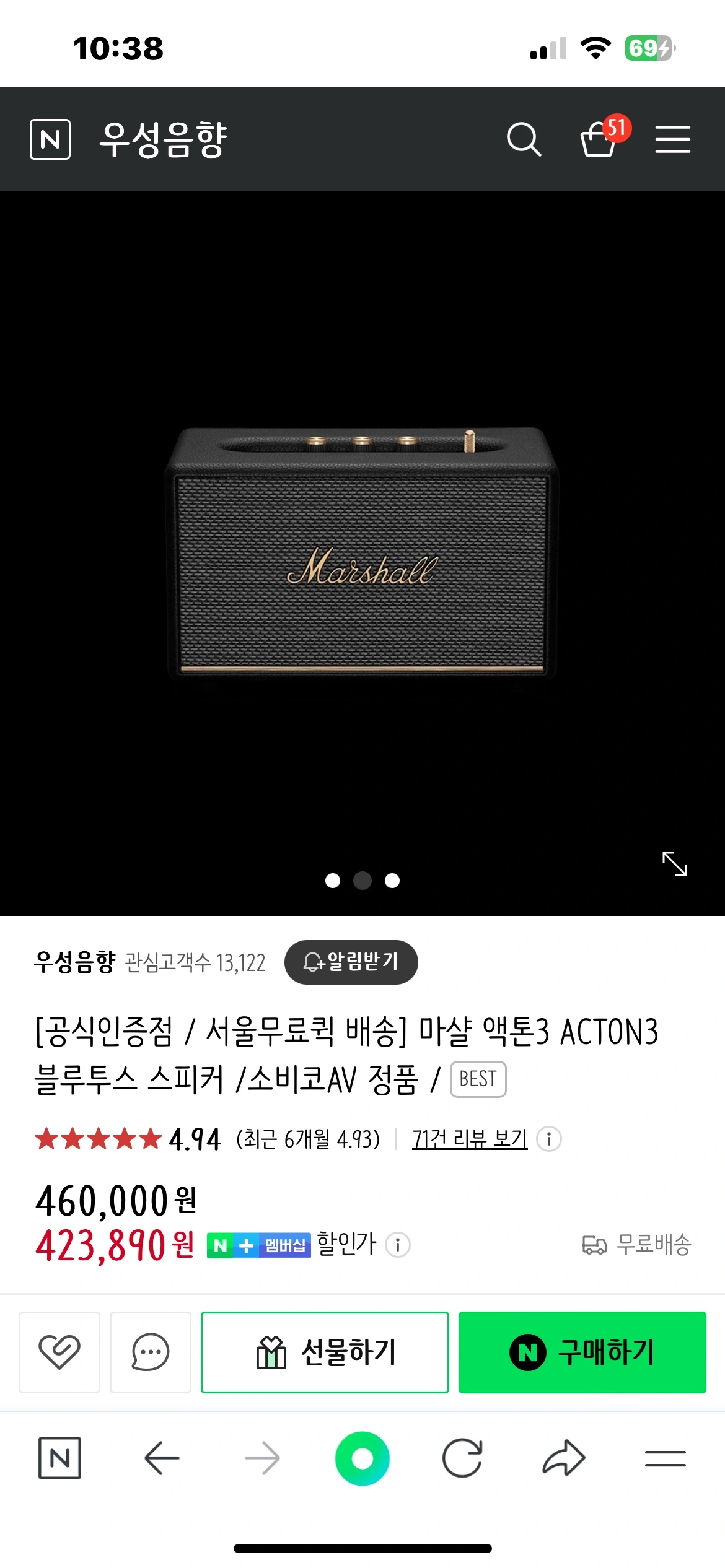725x1568 pixels.
Task: Open the browser bottom menu lines
Action: (x=665, y=1458)
